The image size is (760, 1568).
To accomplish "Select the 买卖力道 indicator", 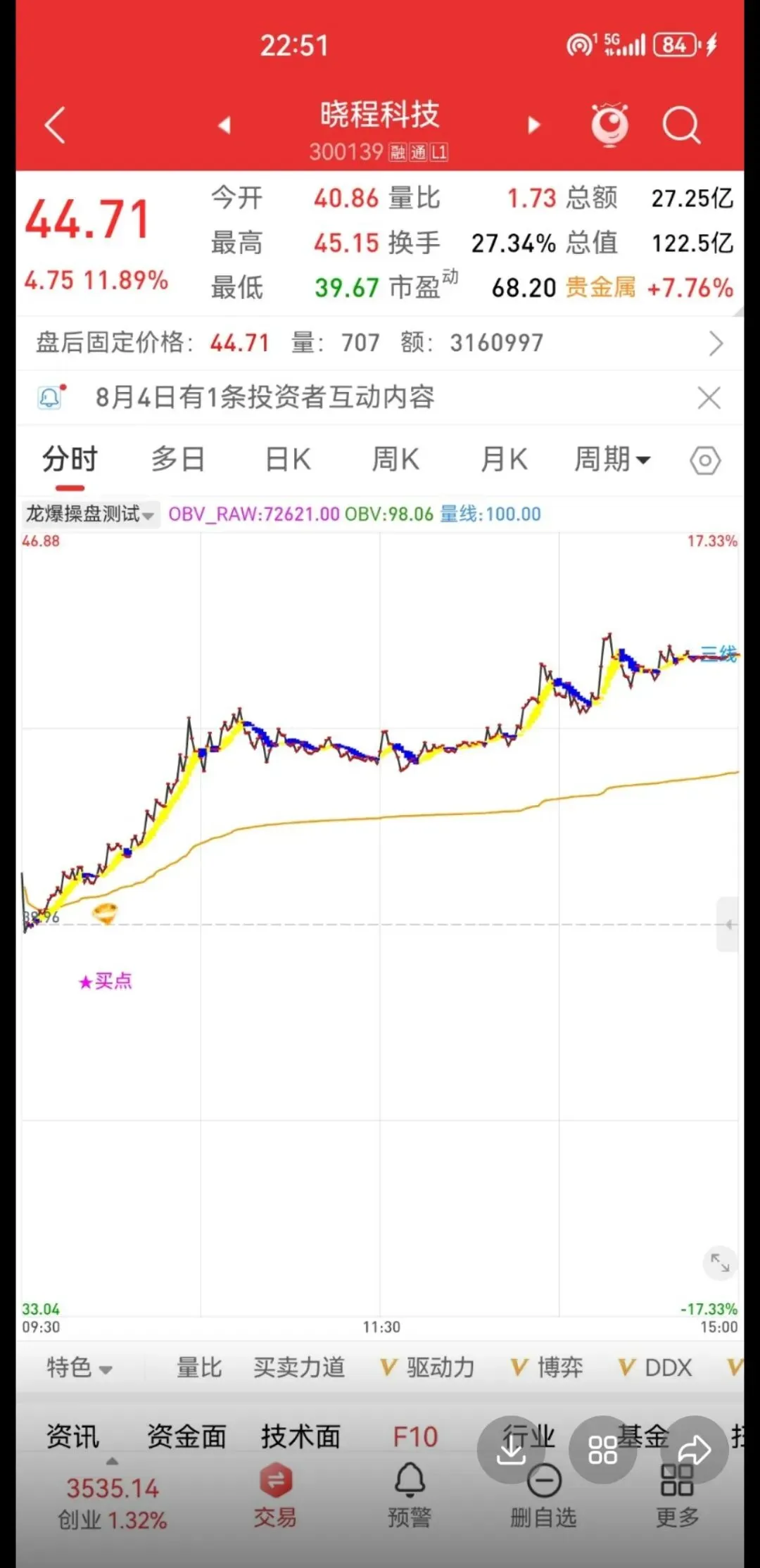I will (300, 1367).
